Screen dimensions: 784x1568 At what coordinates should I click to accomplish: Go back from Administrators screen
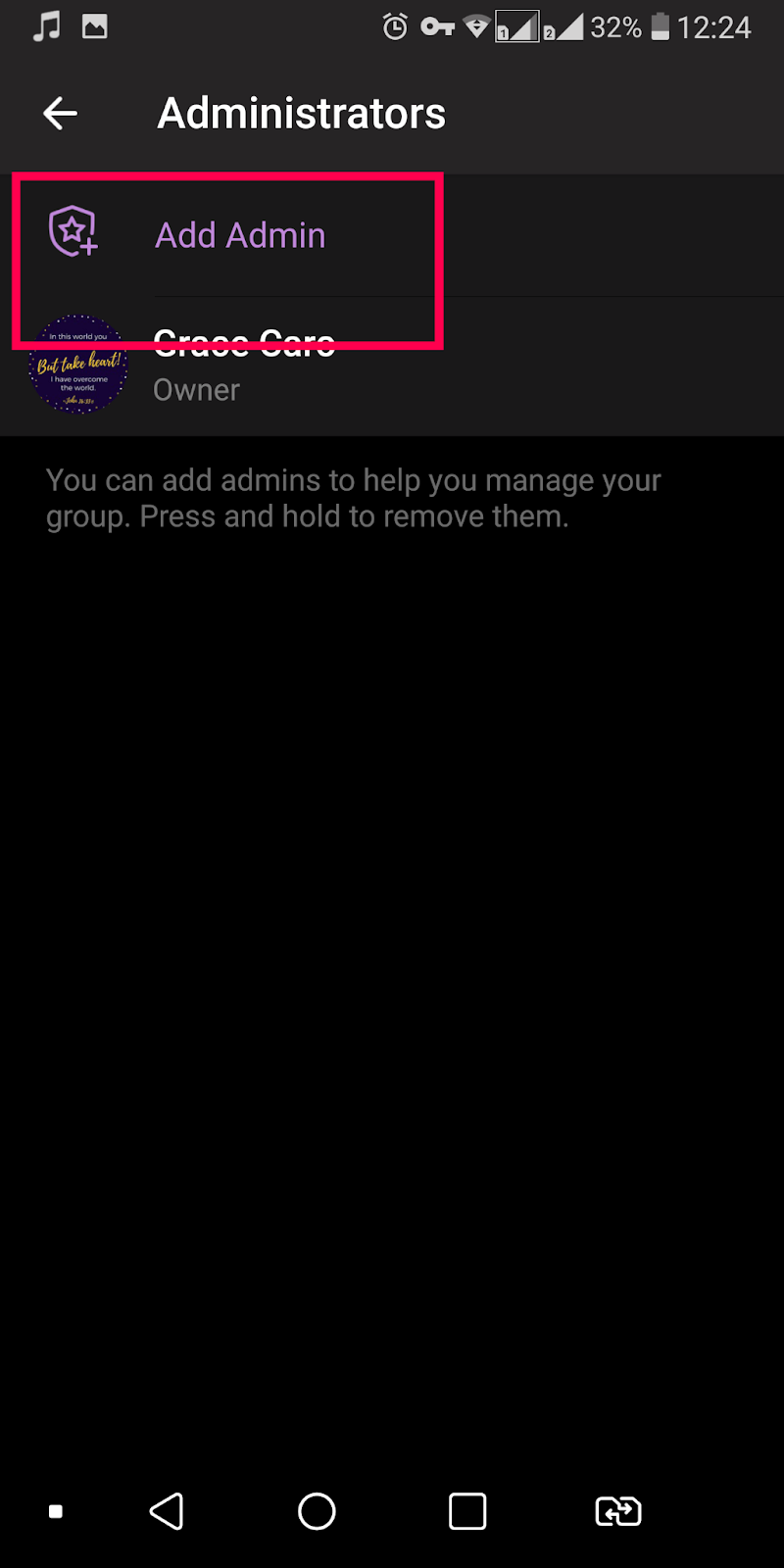click(x=60, y=114)
